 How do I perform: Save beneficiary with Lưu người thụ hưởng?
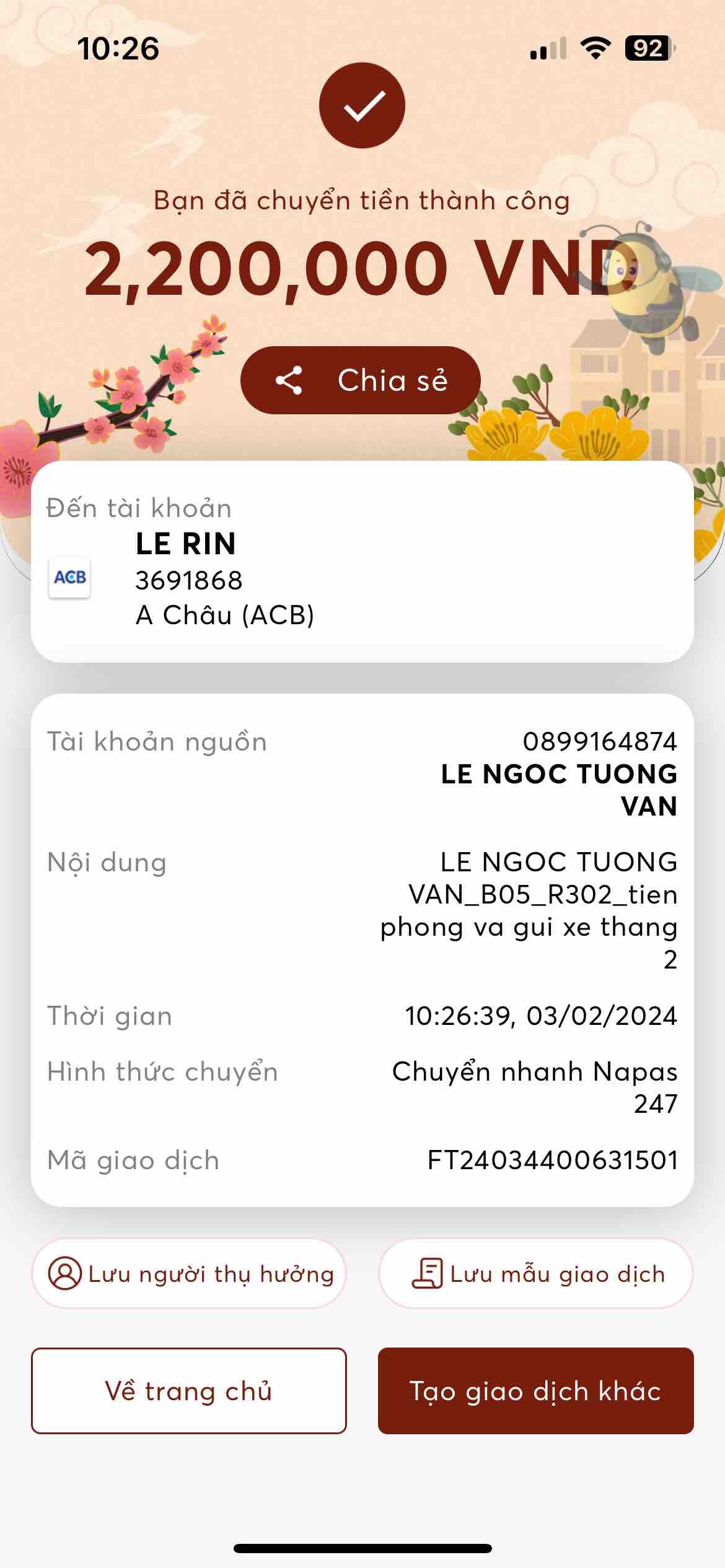click(x=189, y=1274)
